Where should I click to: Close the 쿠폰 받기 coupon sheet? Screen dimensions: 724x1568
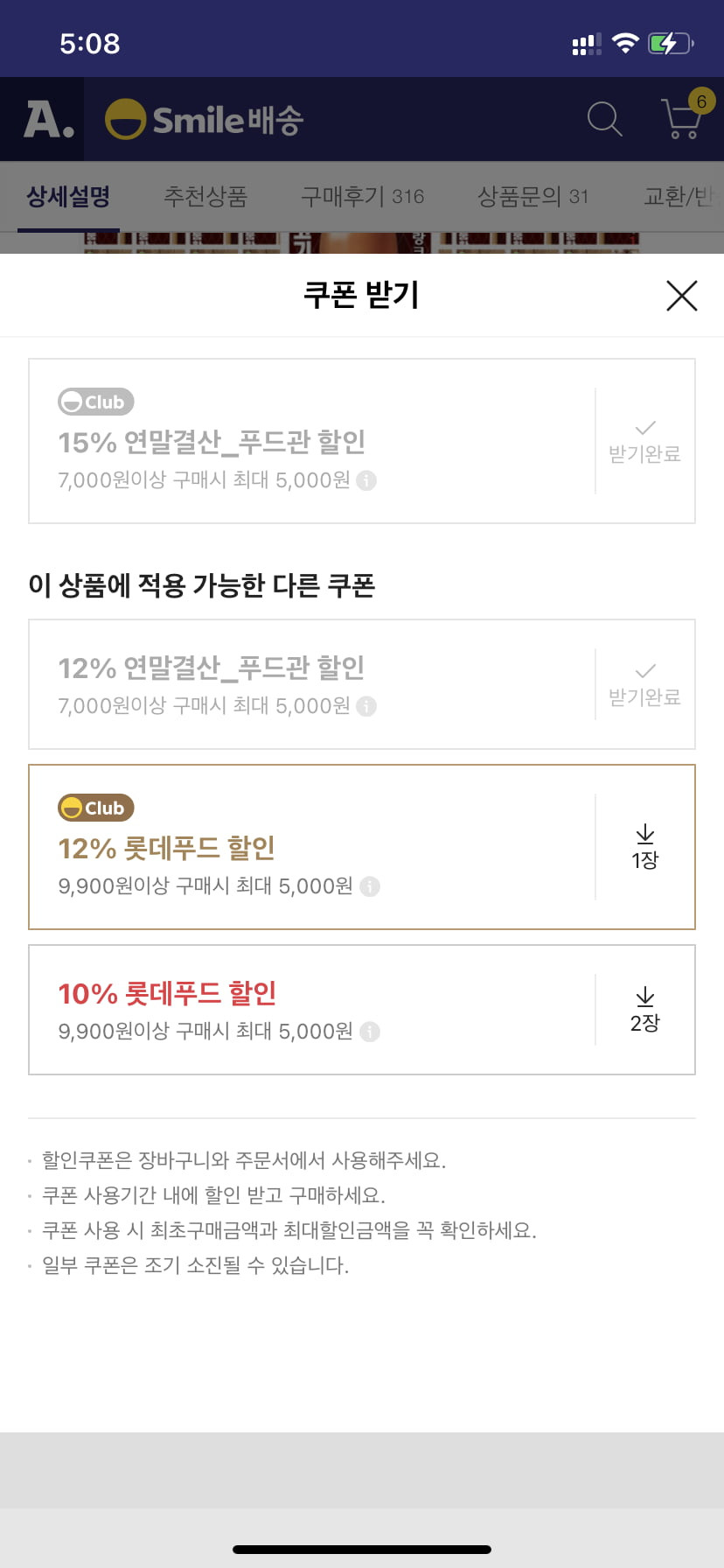point(681,296)
